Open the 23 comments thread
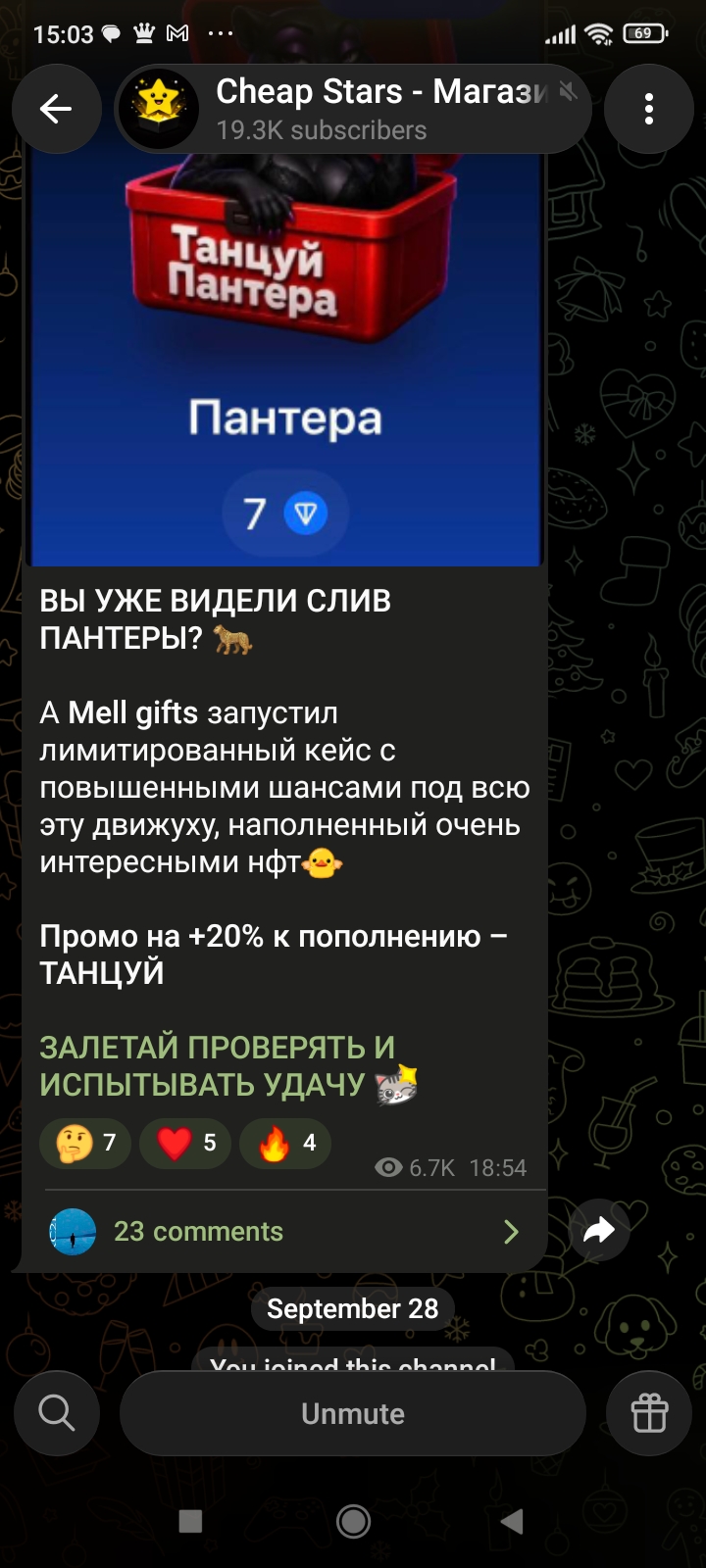This screenshot has height=1568, width=706. pyautogui.click(x=284, y=1232)
